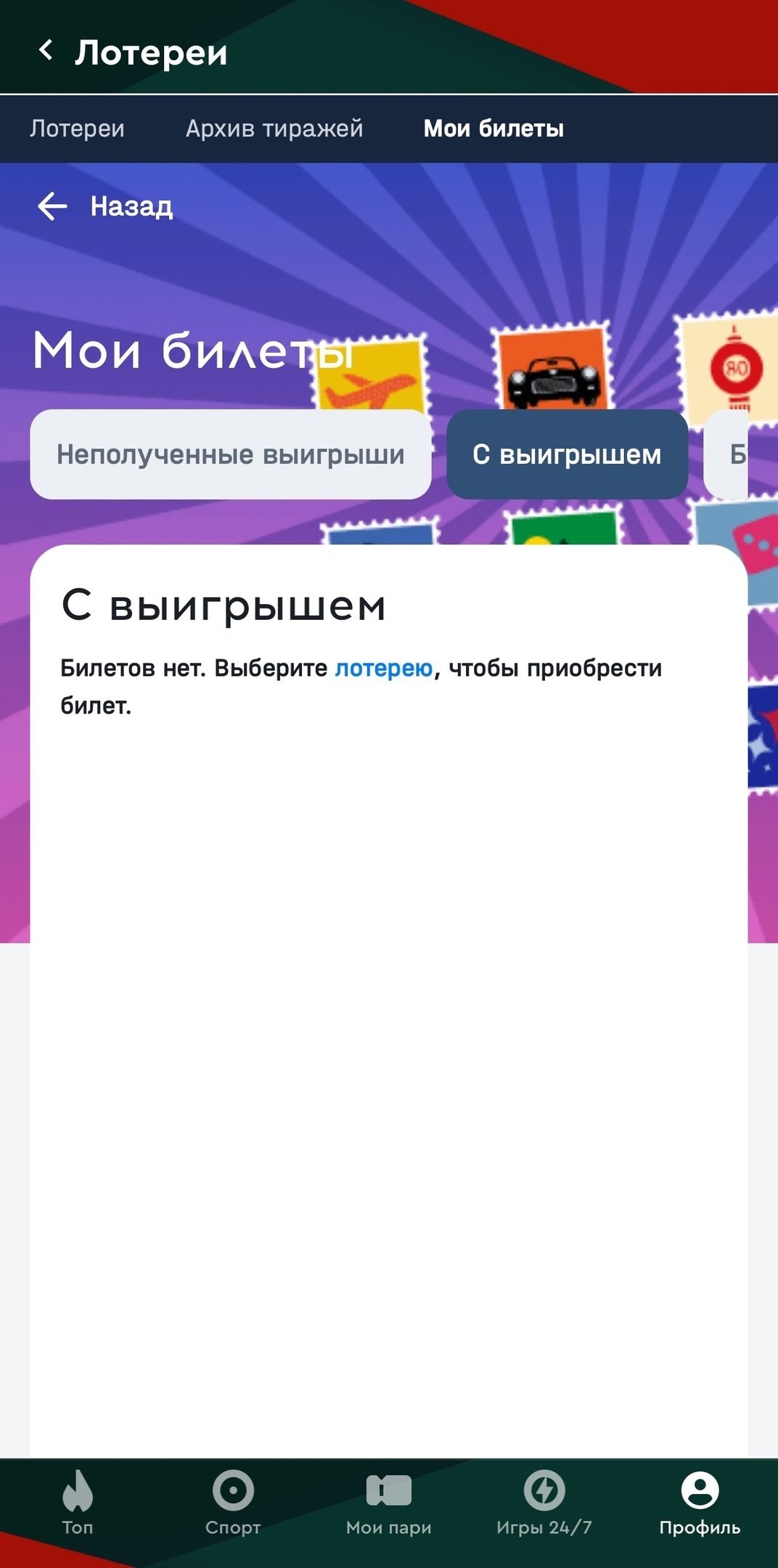Open the Архив тиражей tab
Viewport: 778px width, 1568px height.
pos(274,128)
